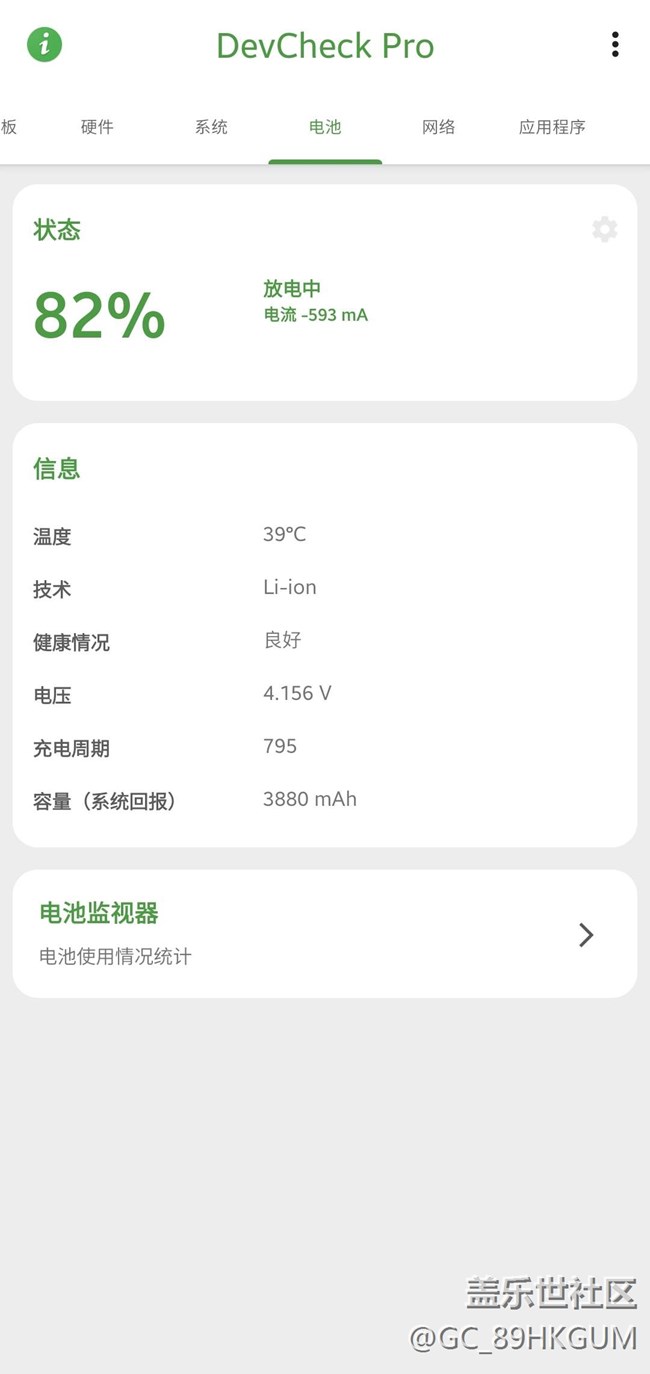Go to the 应用程序 tab
The height and width of the screenshot is (1374, 650).
[552, 127]
